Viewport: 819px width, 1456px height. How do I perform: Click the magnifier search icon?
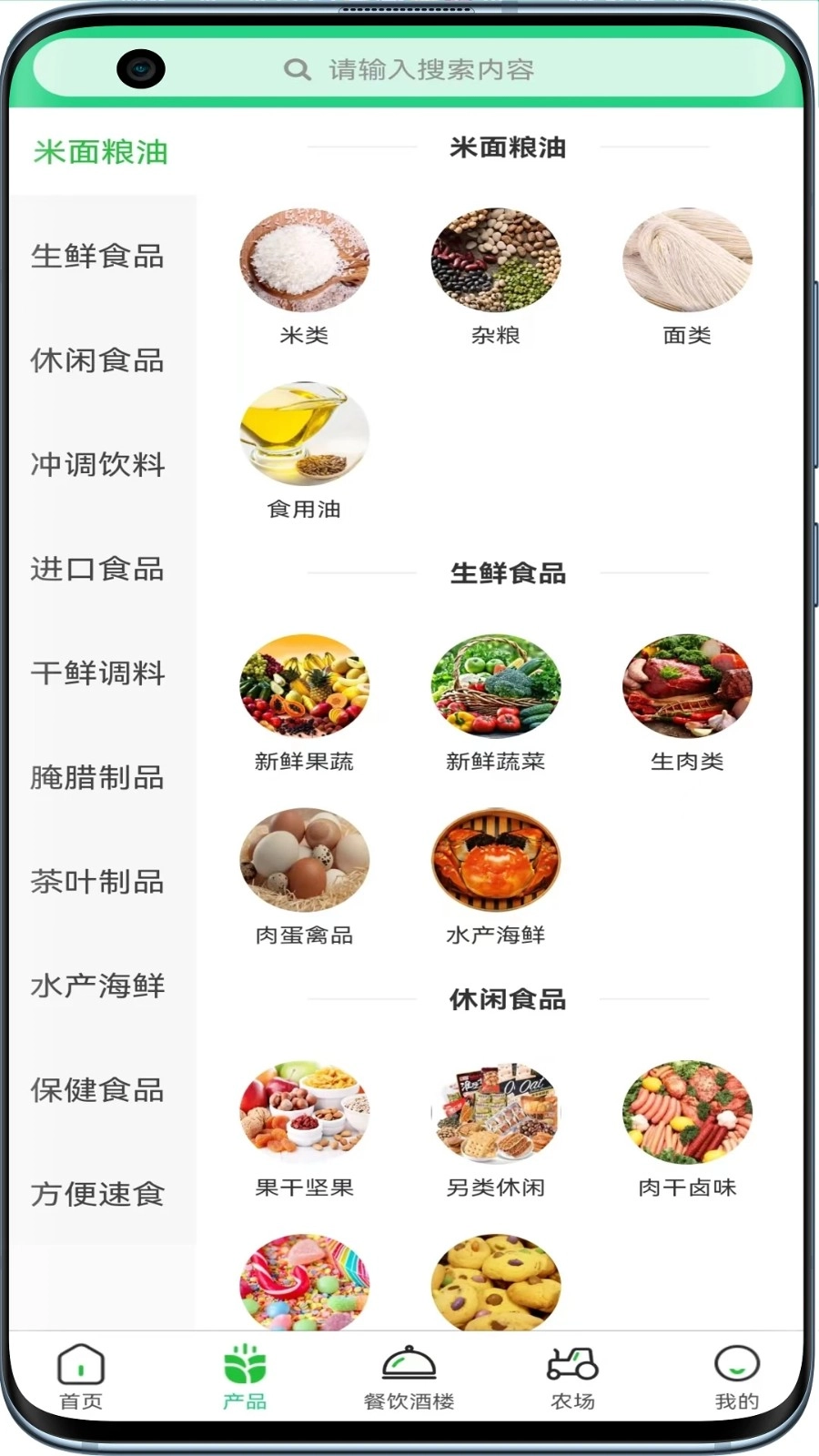pos(298,69)
